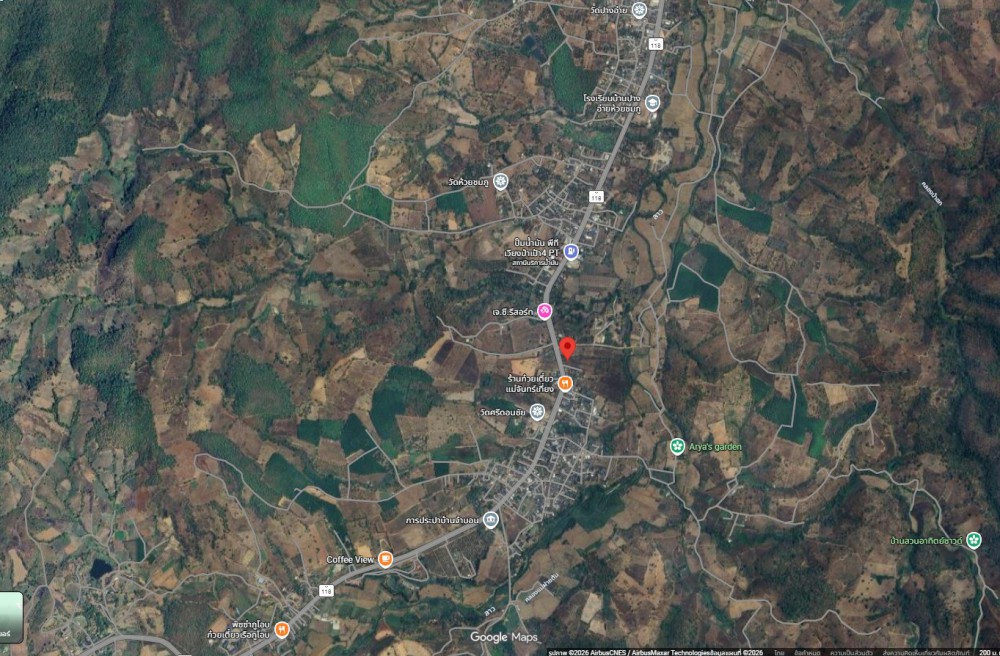The image size is (1000, 656).
Task: Select the วัดศรีดอนชัย temple marker
Action: (537, 412)
